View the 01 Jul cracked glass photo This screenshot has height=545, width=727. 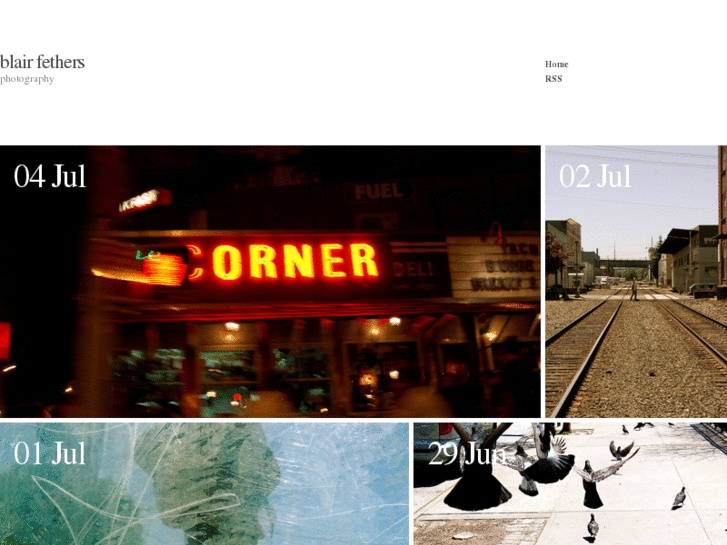click(x=204, y=483)
